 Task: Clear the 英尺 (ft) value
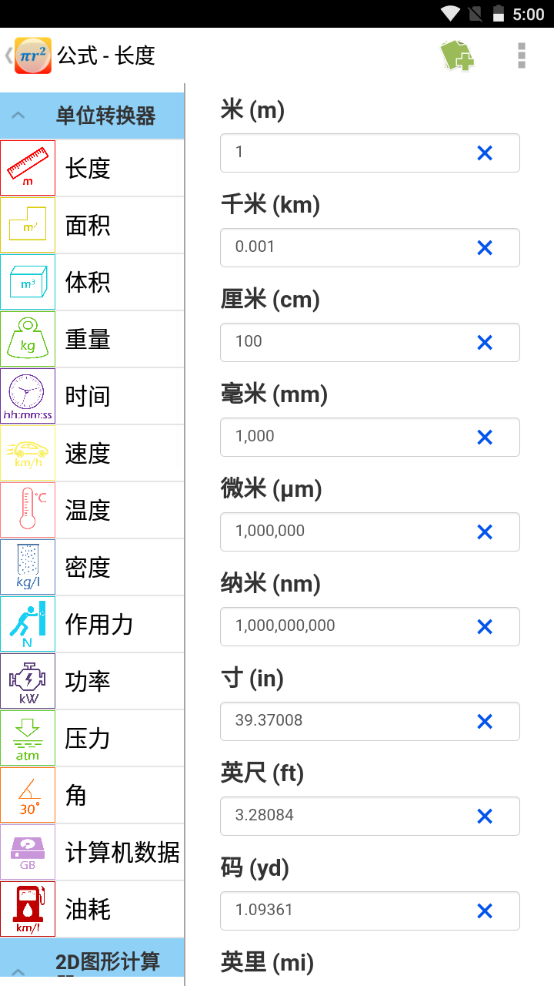(x=484, y=816)
